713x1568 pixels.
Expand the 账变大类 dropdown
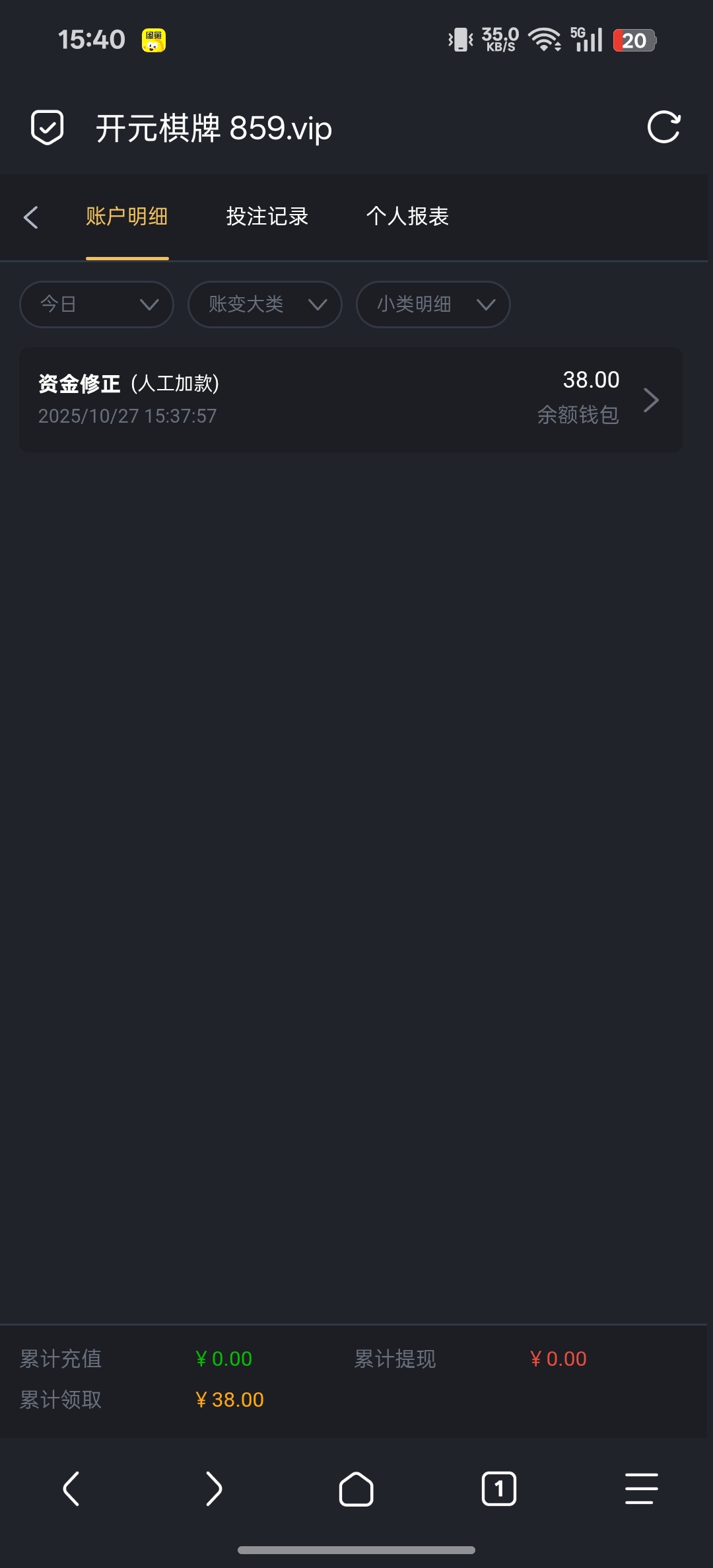point(265,304)
